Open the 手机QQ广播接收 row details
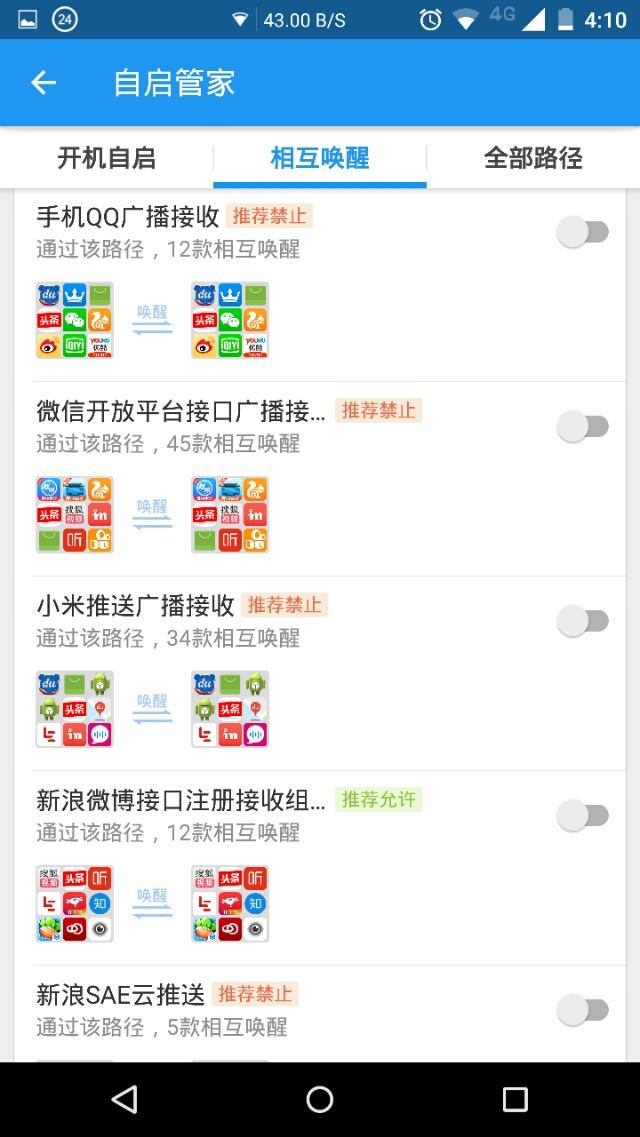 [x=320, y=285]
